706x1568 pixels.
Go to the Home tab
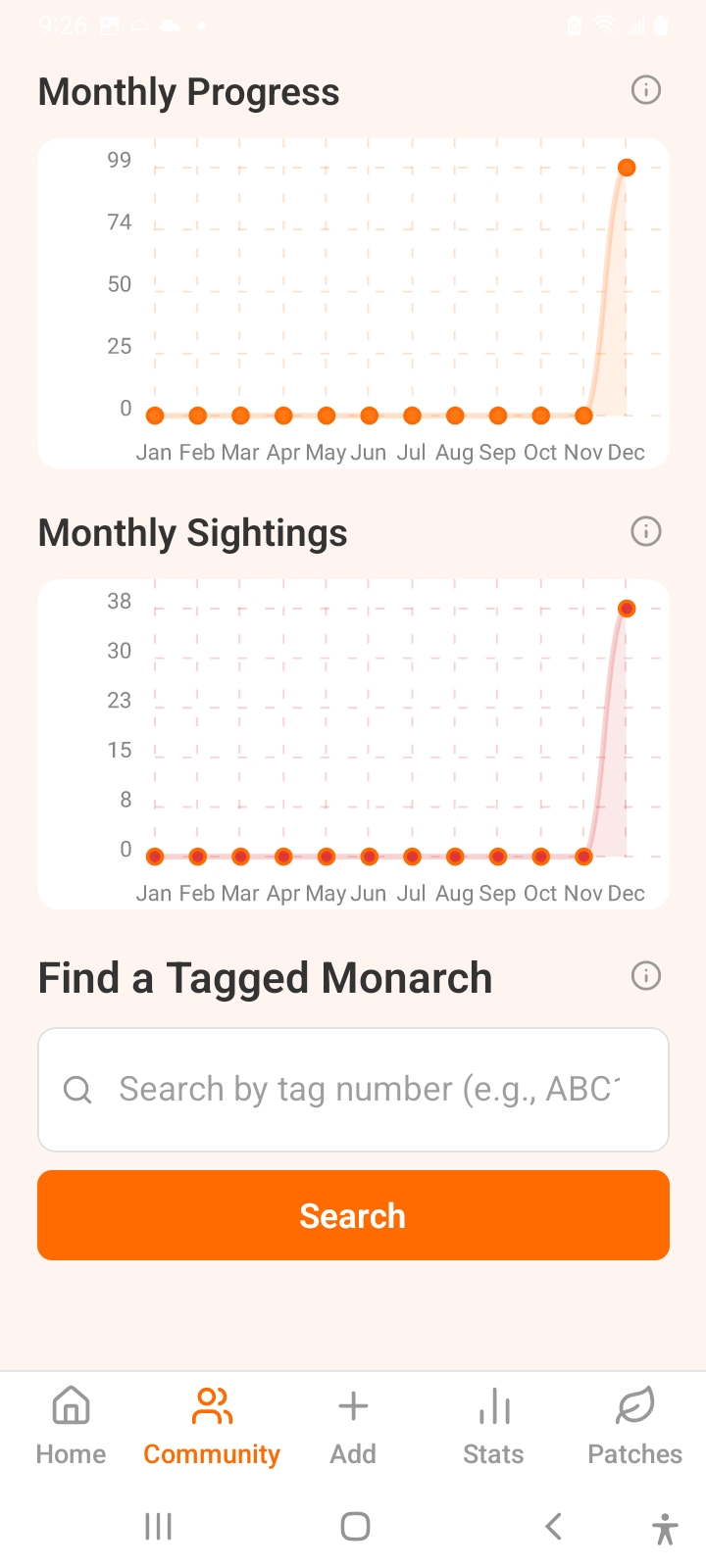pyautogui.click(x=71, y=1425)
